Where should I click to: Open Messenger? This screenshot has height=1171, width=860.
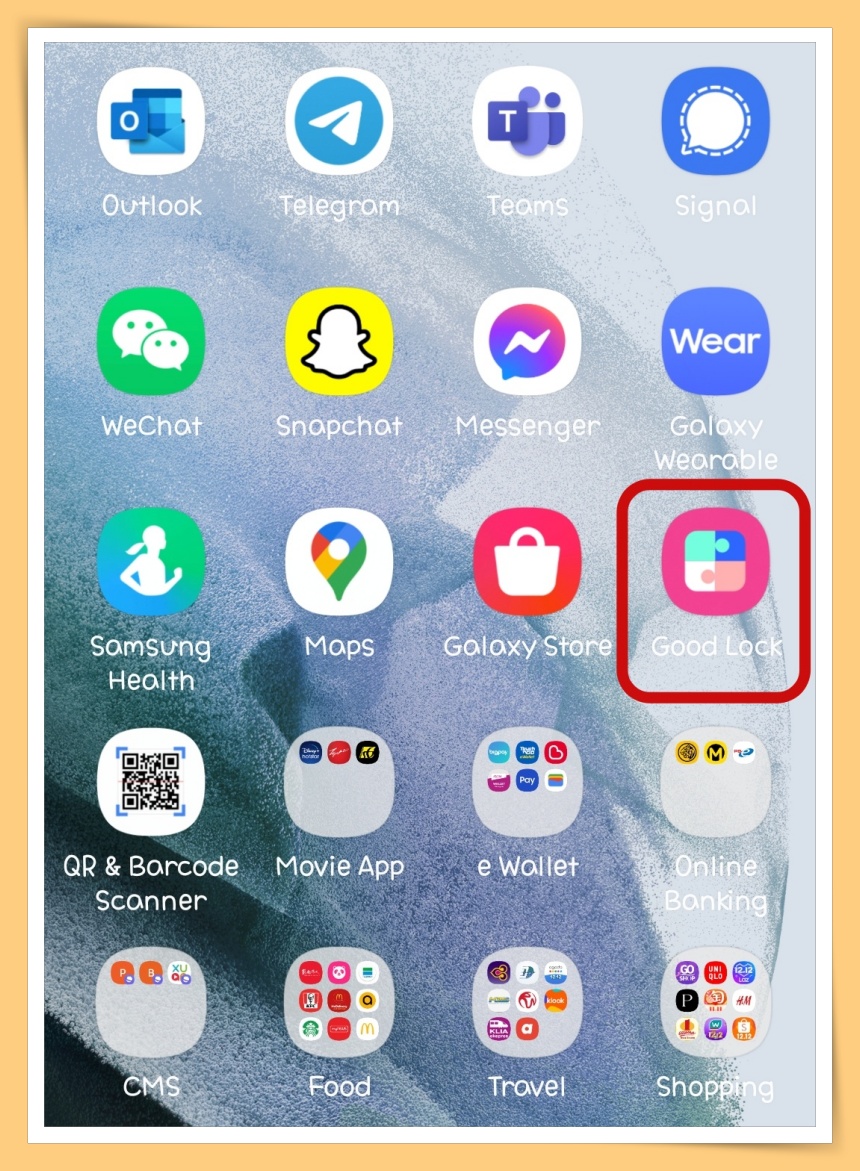[x=527, y=341]
